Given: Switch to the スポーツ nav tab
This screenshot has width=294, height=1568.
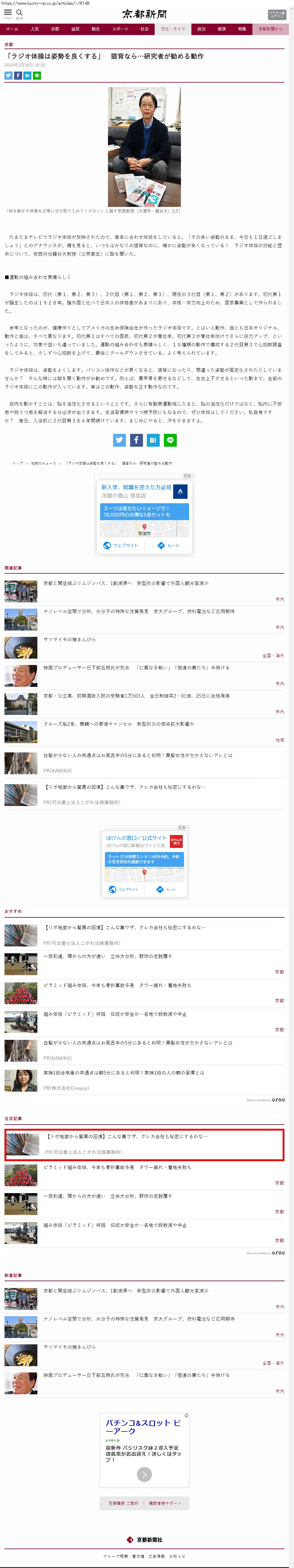Looking at the screenshot, I should [120, 29].
